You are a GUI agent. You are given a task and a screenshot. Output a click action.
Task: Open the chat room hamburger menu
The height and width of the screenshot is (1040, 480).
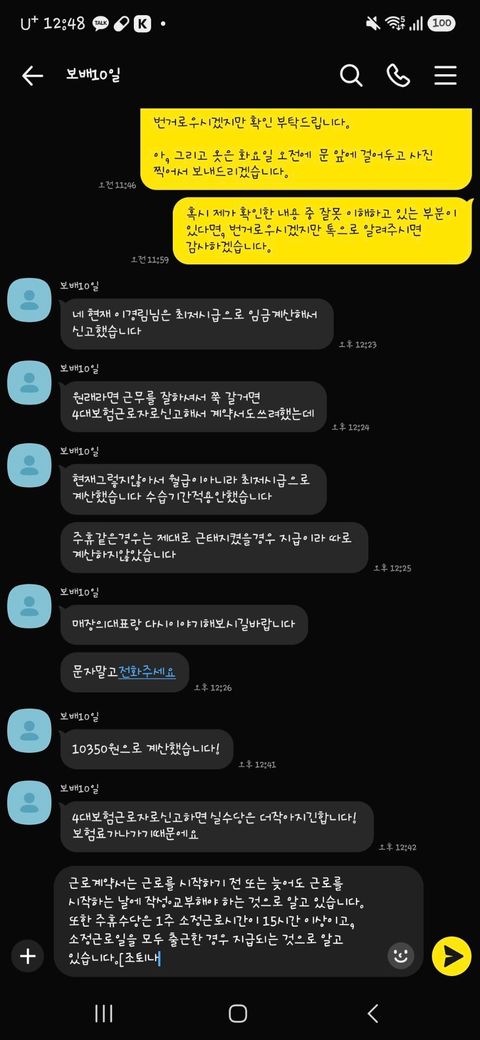pos(446,76)
